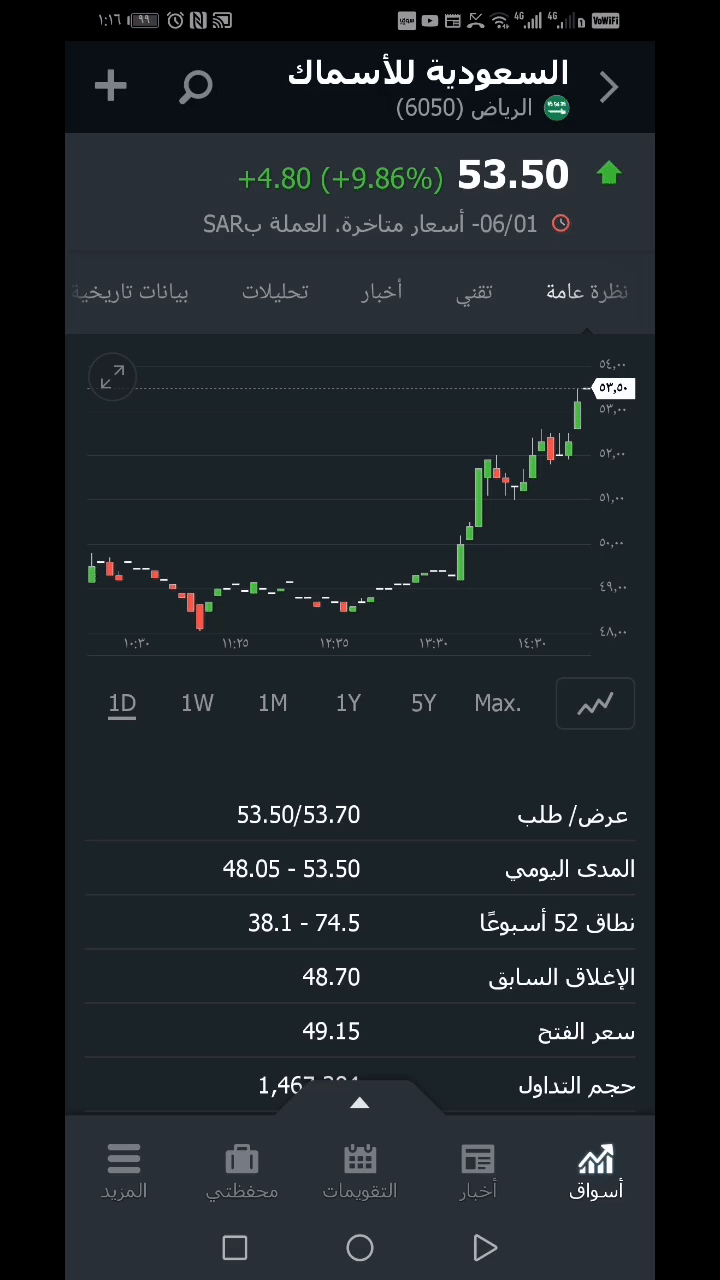Select the 1Y chart range
This screenshot has width=720, height=1280.
point(348,703)
